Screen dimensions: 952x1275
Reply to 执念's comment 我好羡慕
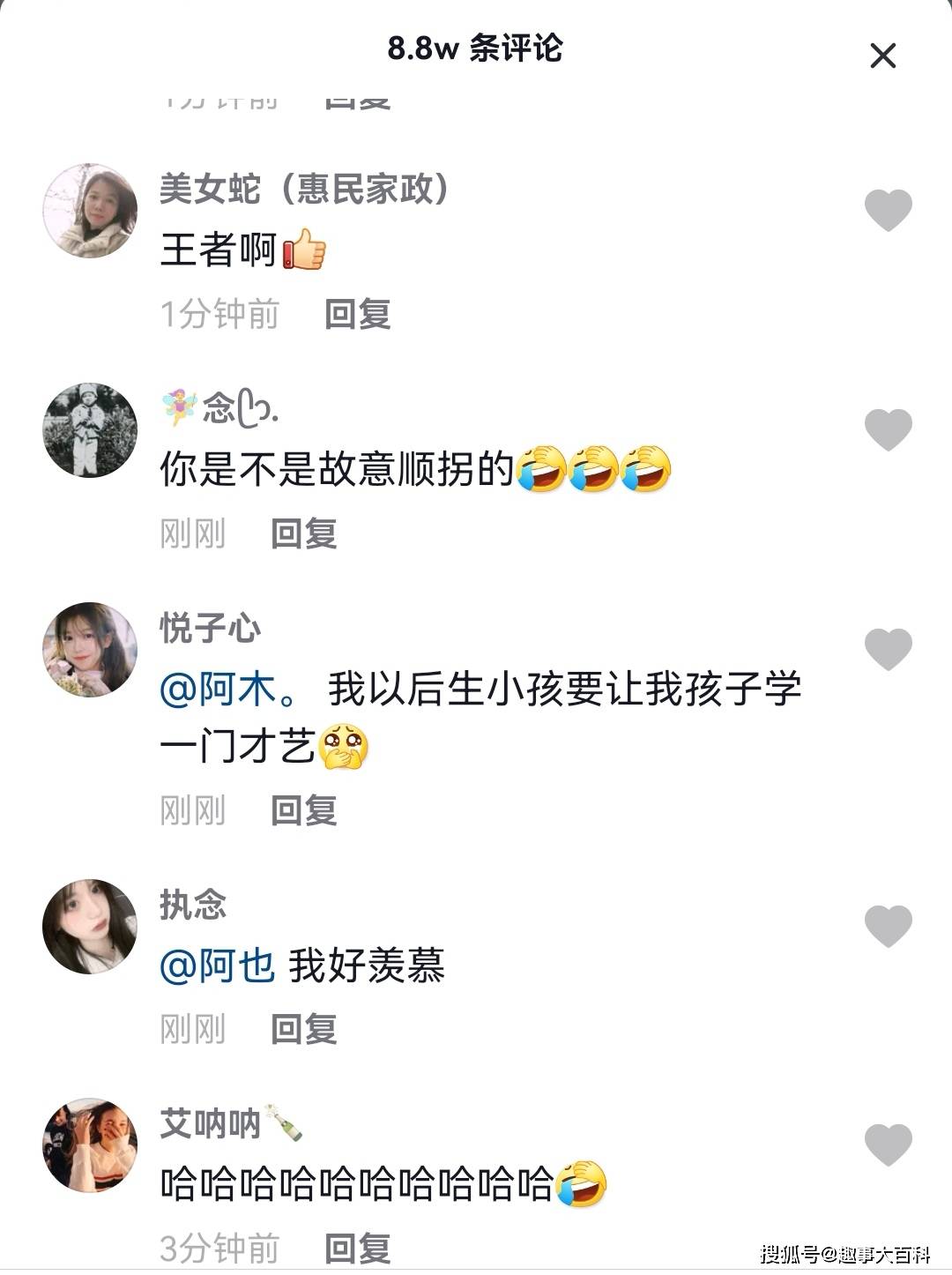click(304, 1029)
